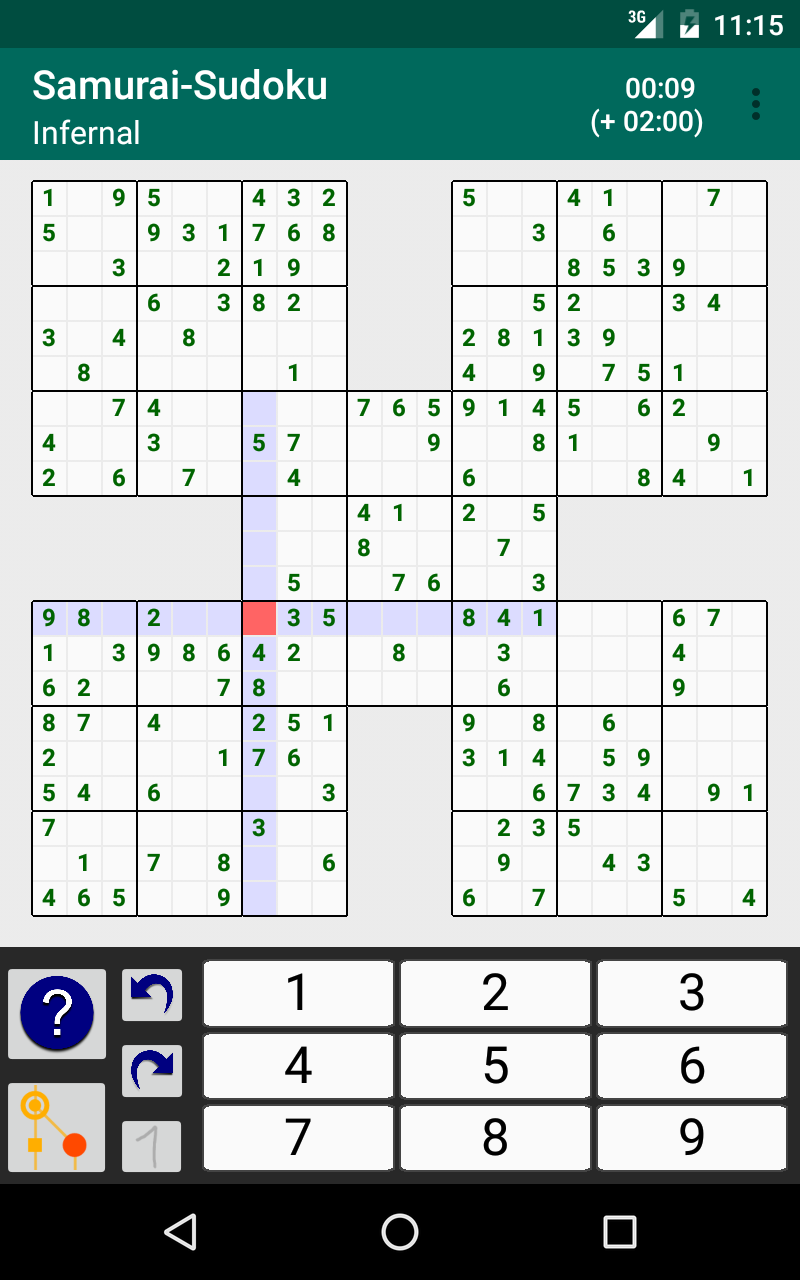Open the orange strategy tree button
Image resolution: width=800 pixels, height=1280 pixels.
point(57,1127)
